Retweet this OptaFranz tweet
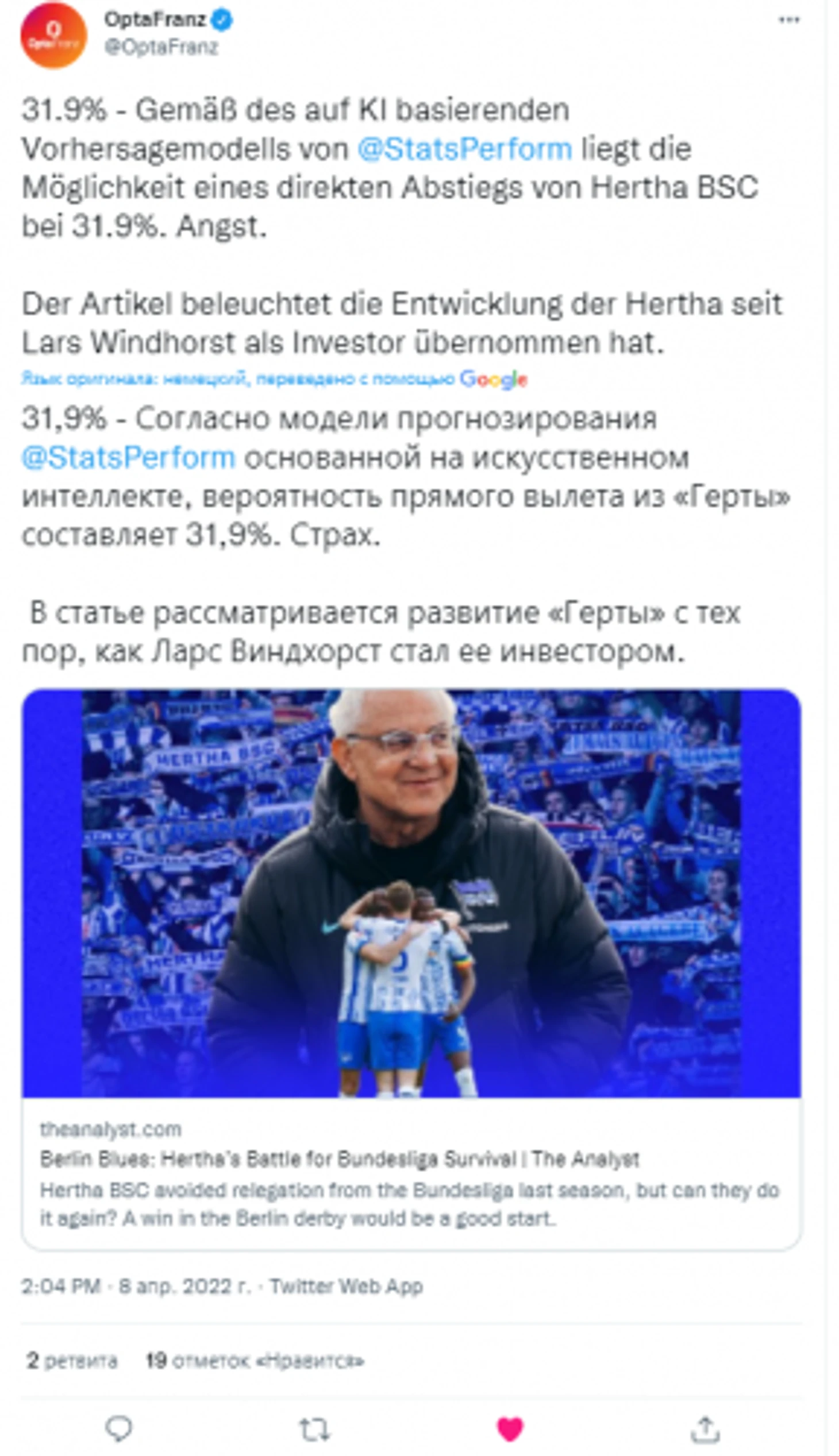 (x=315, y=1429)
